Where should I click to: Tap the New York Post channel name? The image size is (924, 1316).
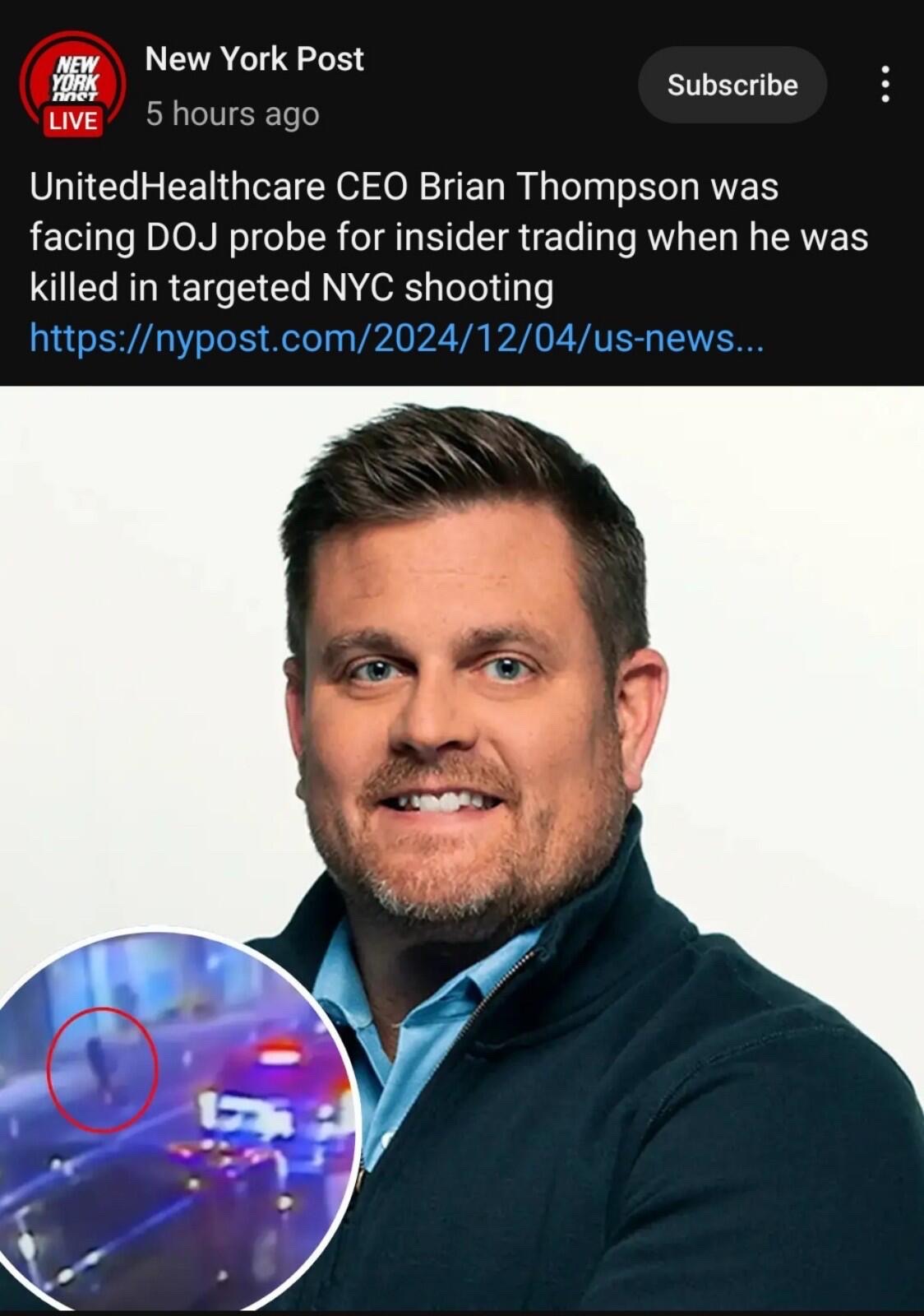pos(254,59)
